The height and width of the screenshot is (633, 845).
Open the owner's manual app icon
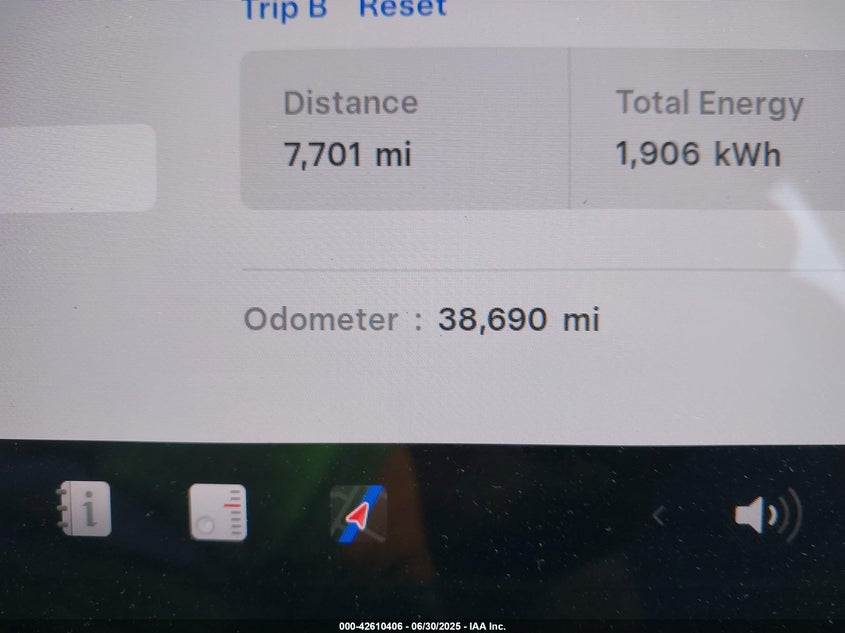[x=84, y=509]
